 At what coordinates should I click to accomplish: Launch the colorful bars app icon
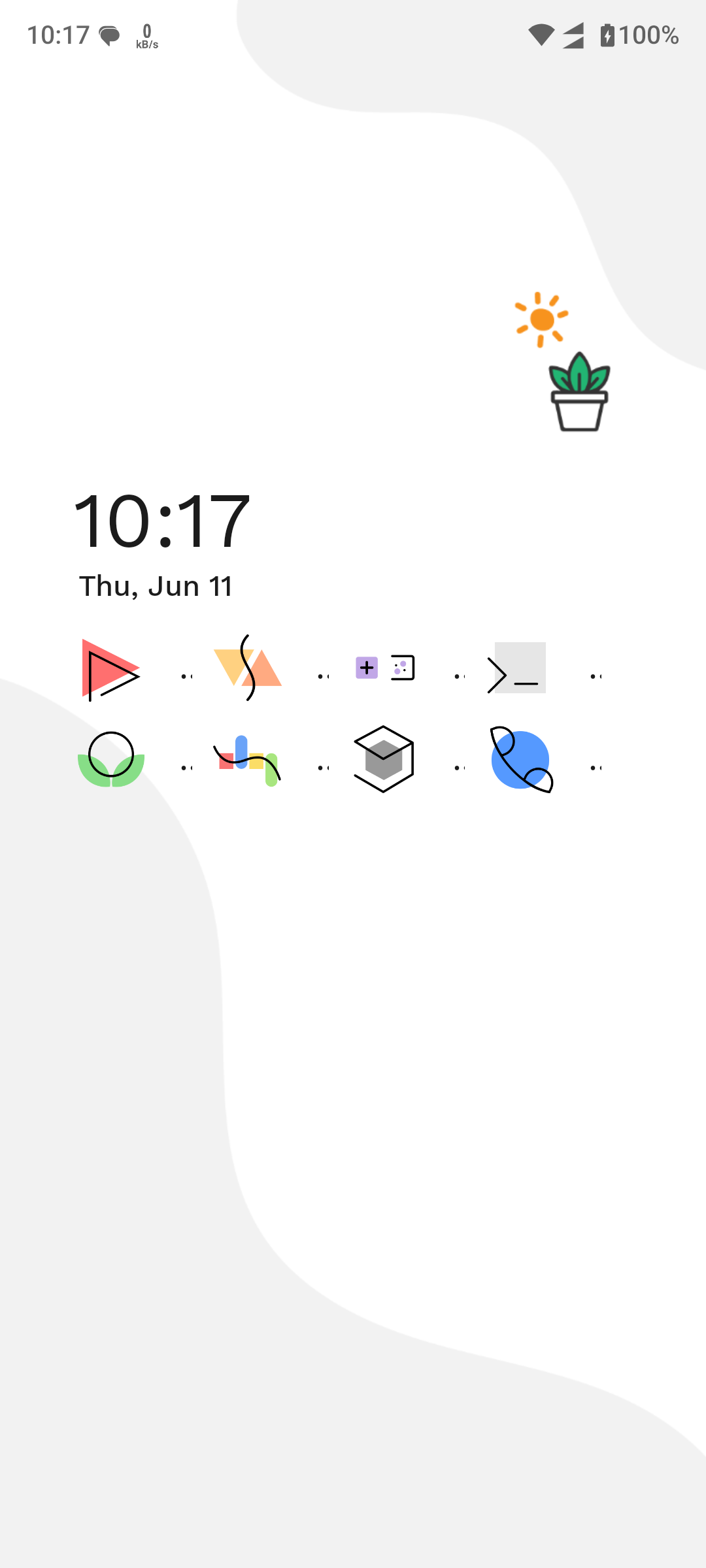[x=247, y=760]
